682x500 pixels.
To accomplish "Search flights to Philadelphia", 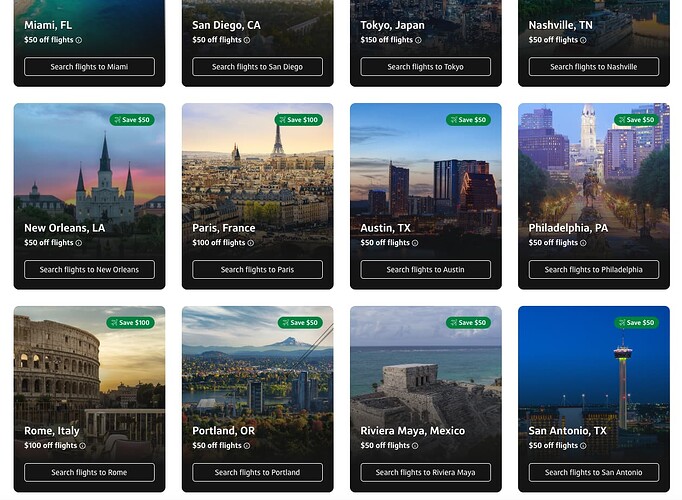I will (x=593, y=270).
